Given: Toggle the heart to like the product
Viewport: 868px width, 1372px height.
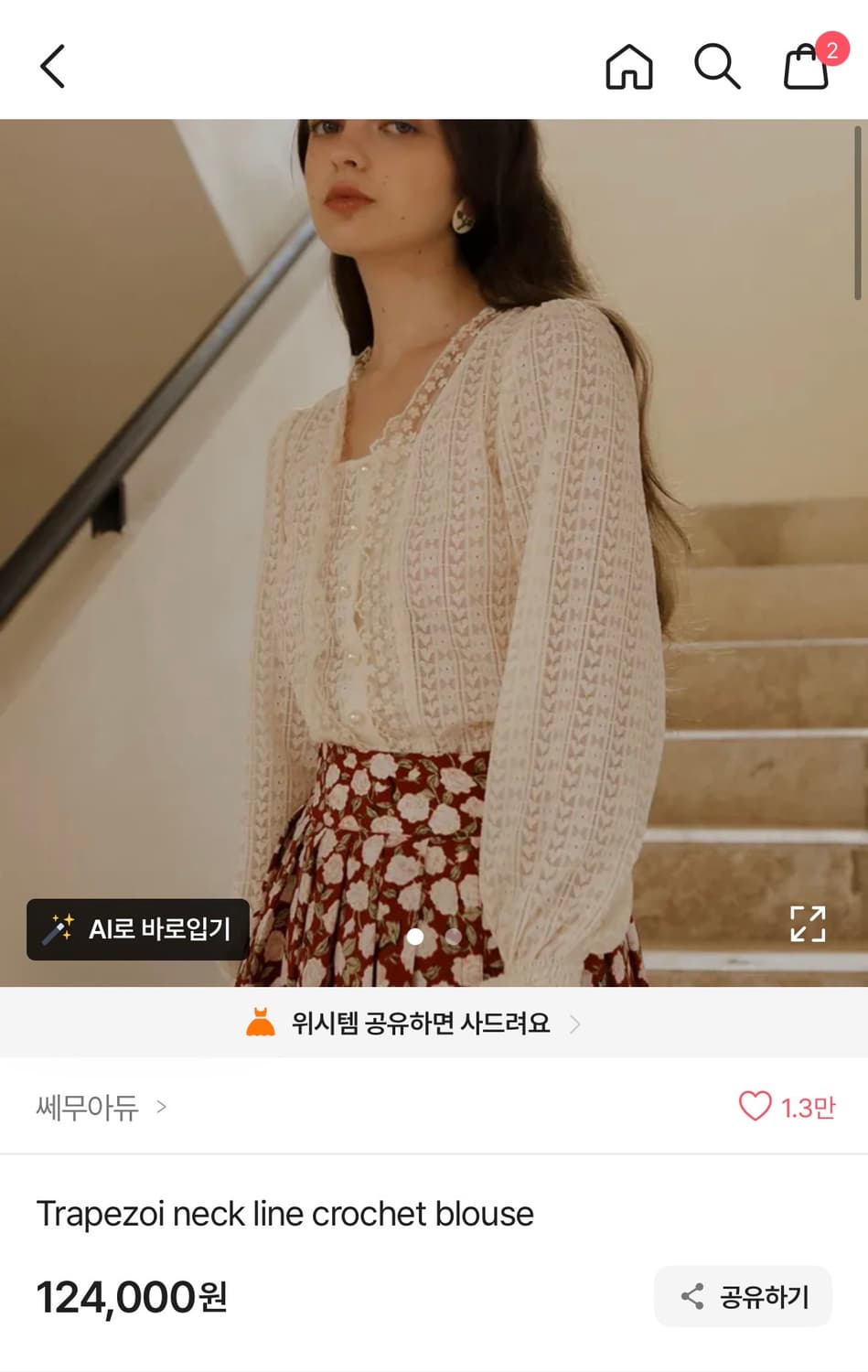Looking at the screenshot, I should (756, 1106).
